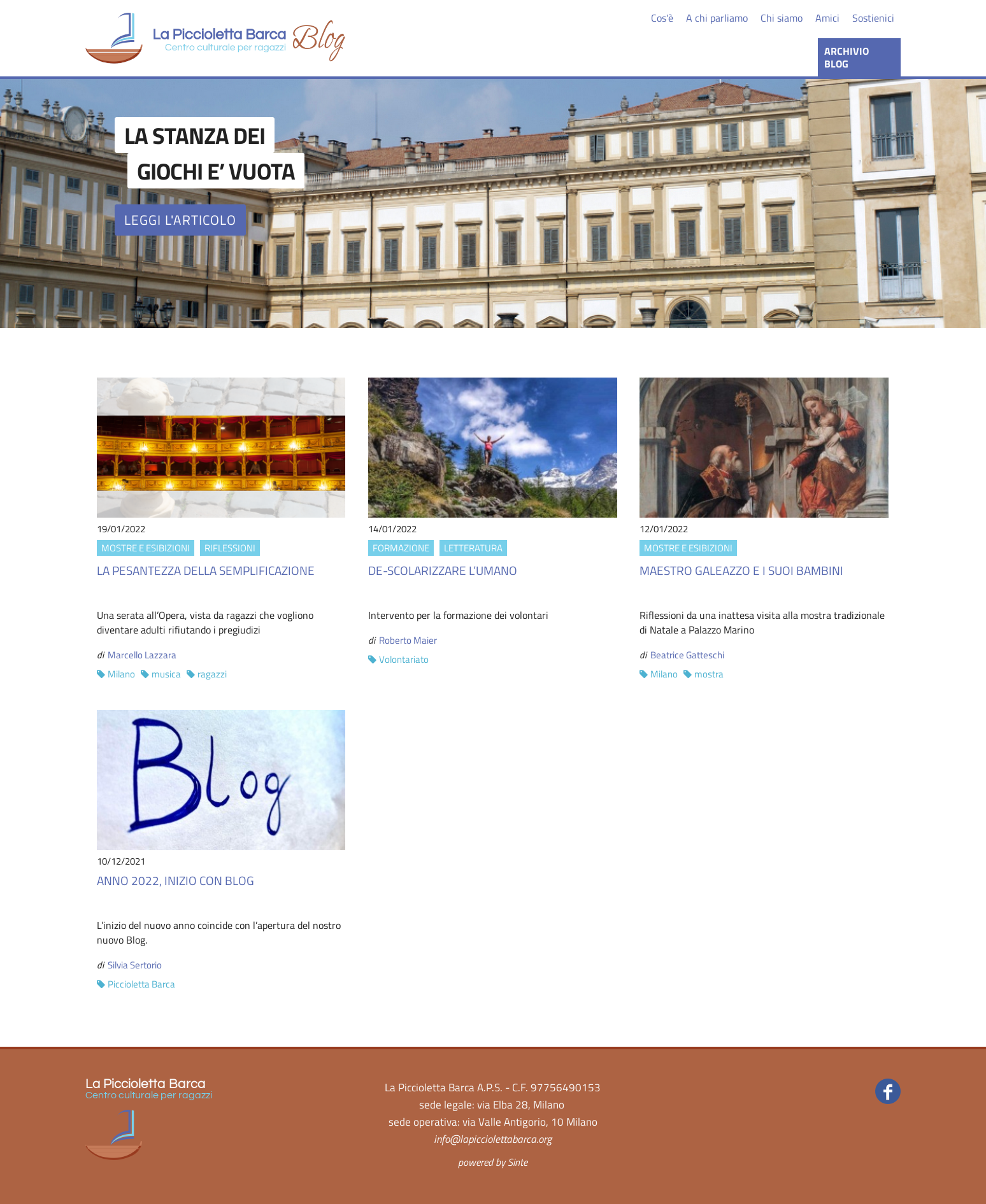This screenshot has height=1204, width=986.
Task: Open the mountain hiker article thumbnail
Action: point(492,447)
